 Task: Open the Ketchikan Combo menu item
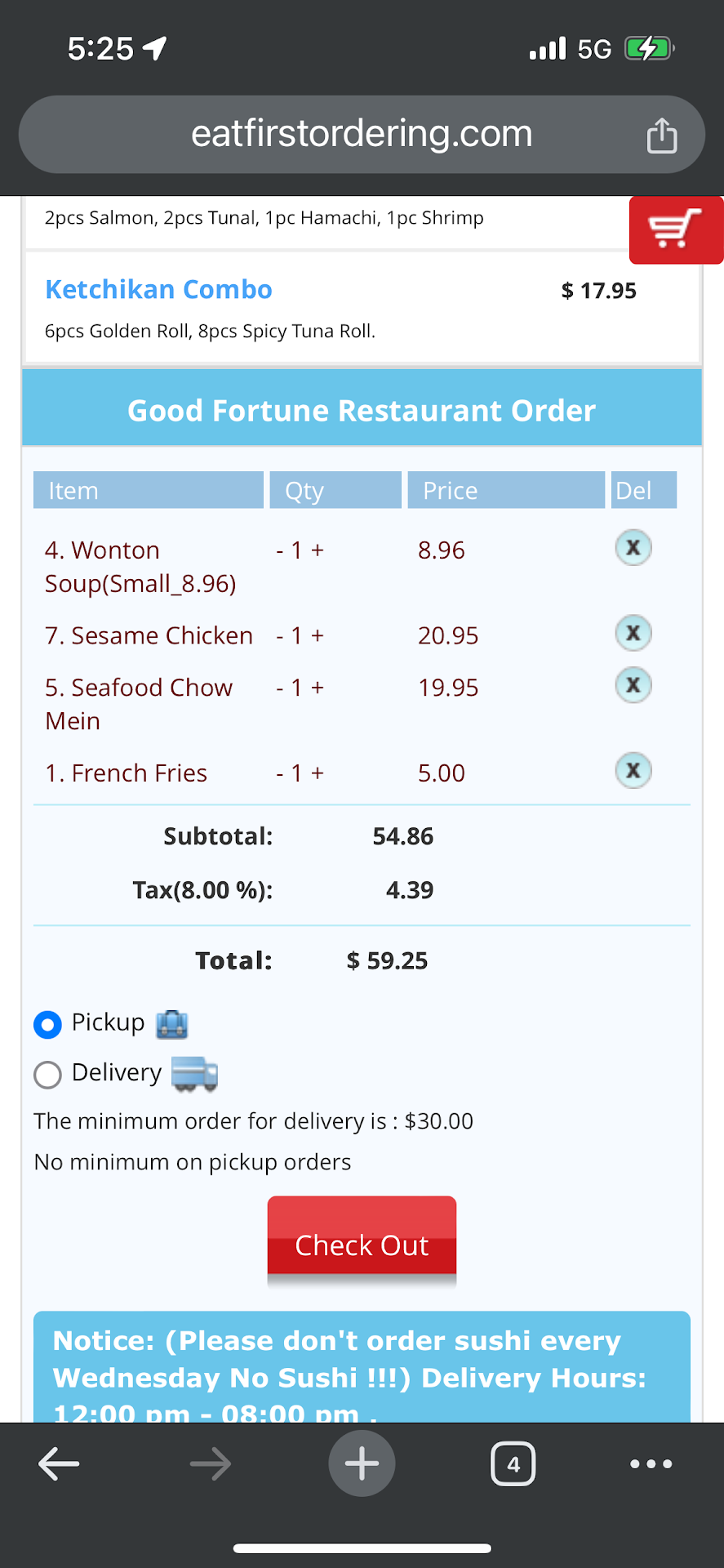coord(159,290)
